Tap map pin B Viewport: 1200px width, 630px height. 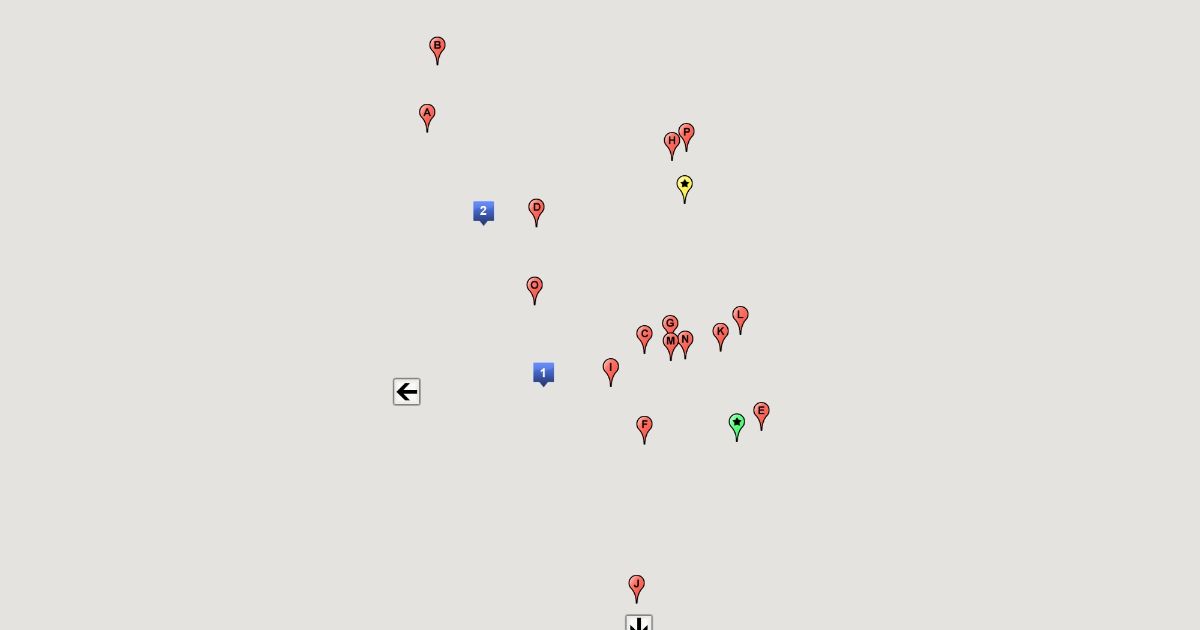click(437, 47)
